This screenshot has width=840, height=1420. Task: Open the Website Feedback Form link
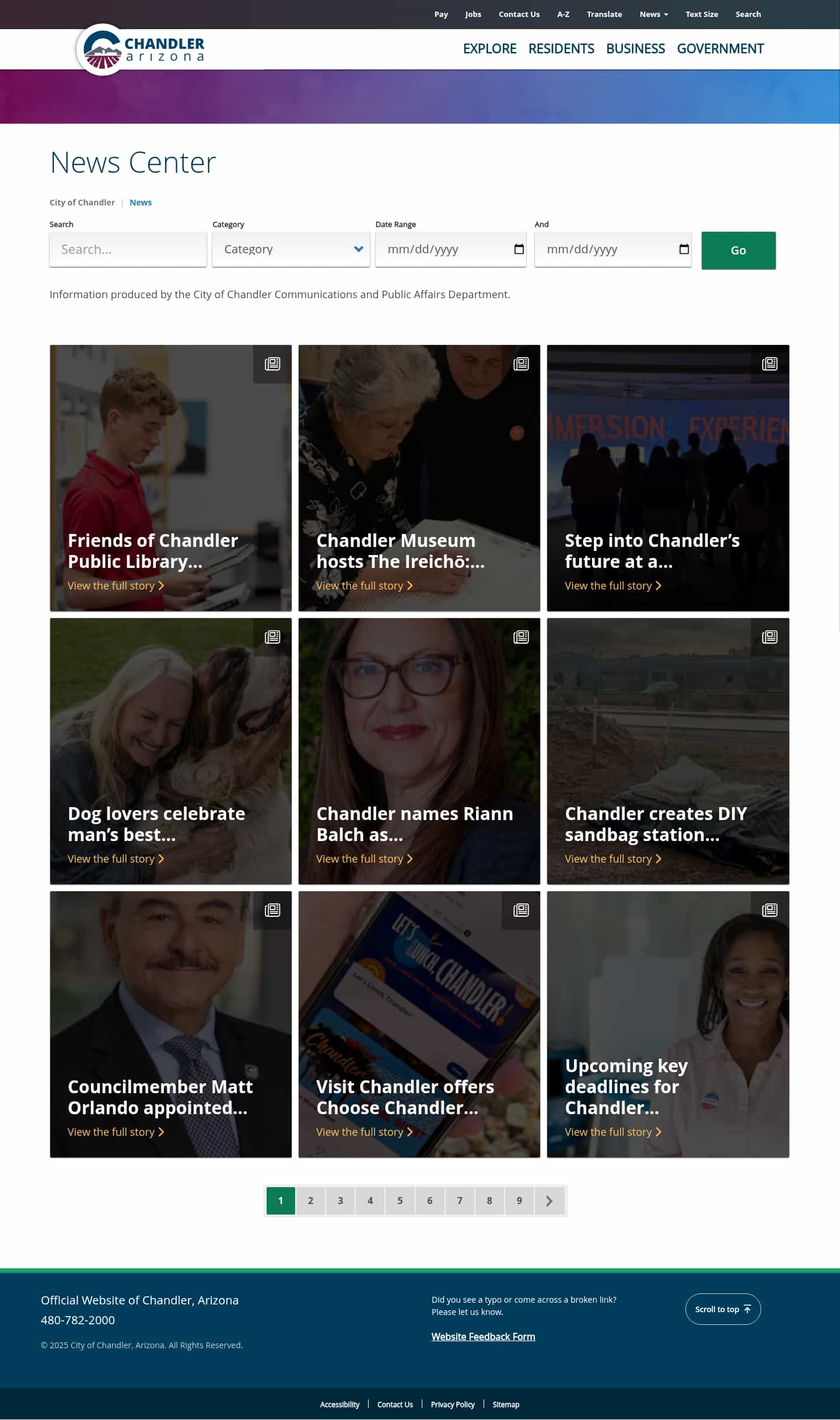tap(483, 1337)
